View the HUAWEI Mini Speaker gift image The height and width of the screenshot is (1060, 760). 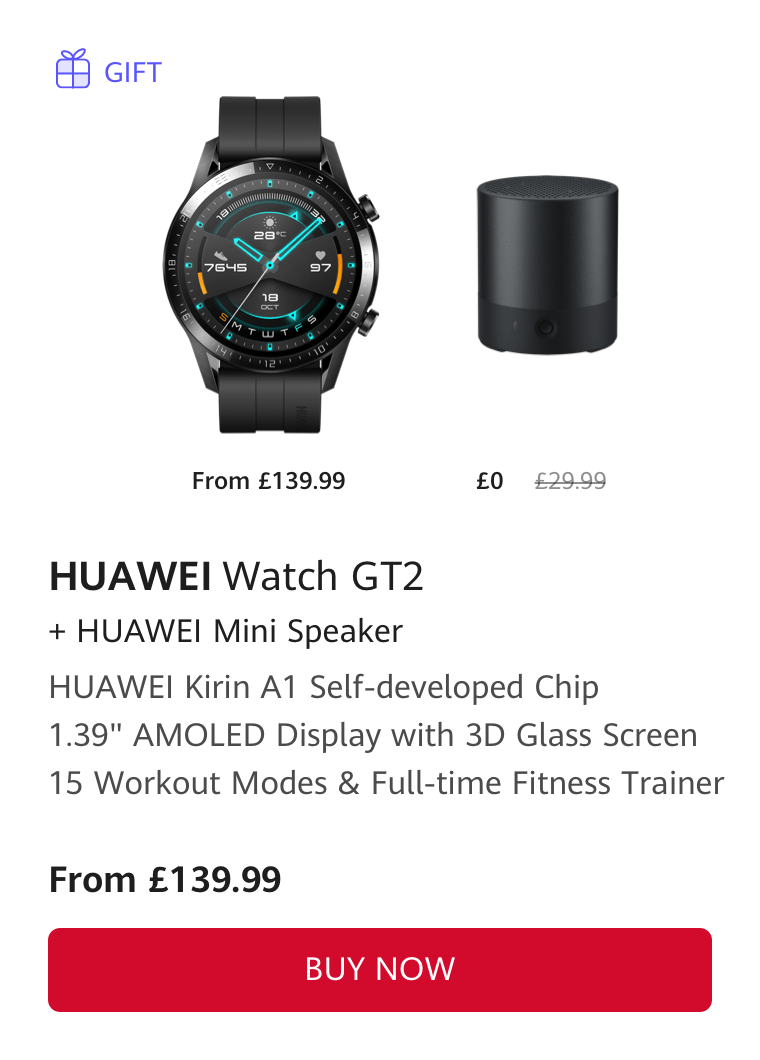[x=546, y=266]
